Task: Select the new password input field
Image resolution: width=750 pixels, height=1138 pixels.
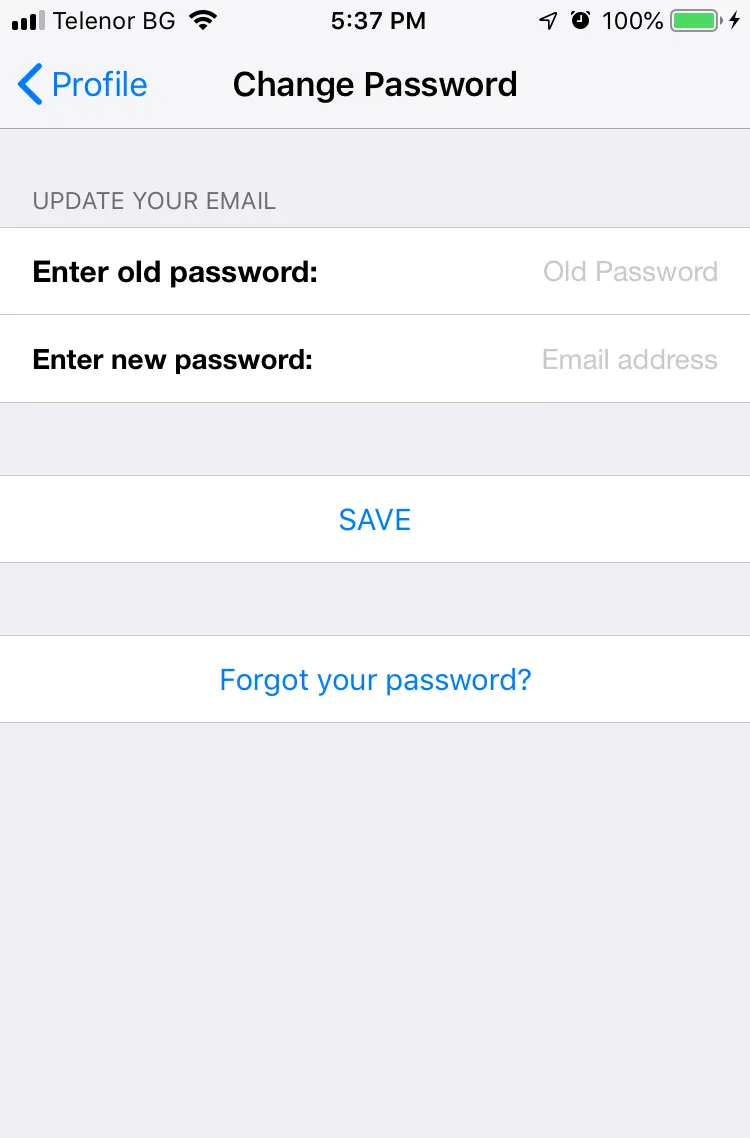Action: (628, 360)
